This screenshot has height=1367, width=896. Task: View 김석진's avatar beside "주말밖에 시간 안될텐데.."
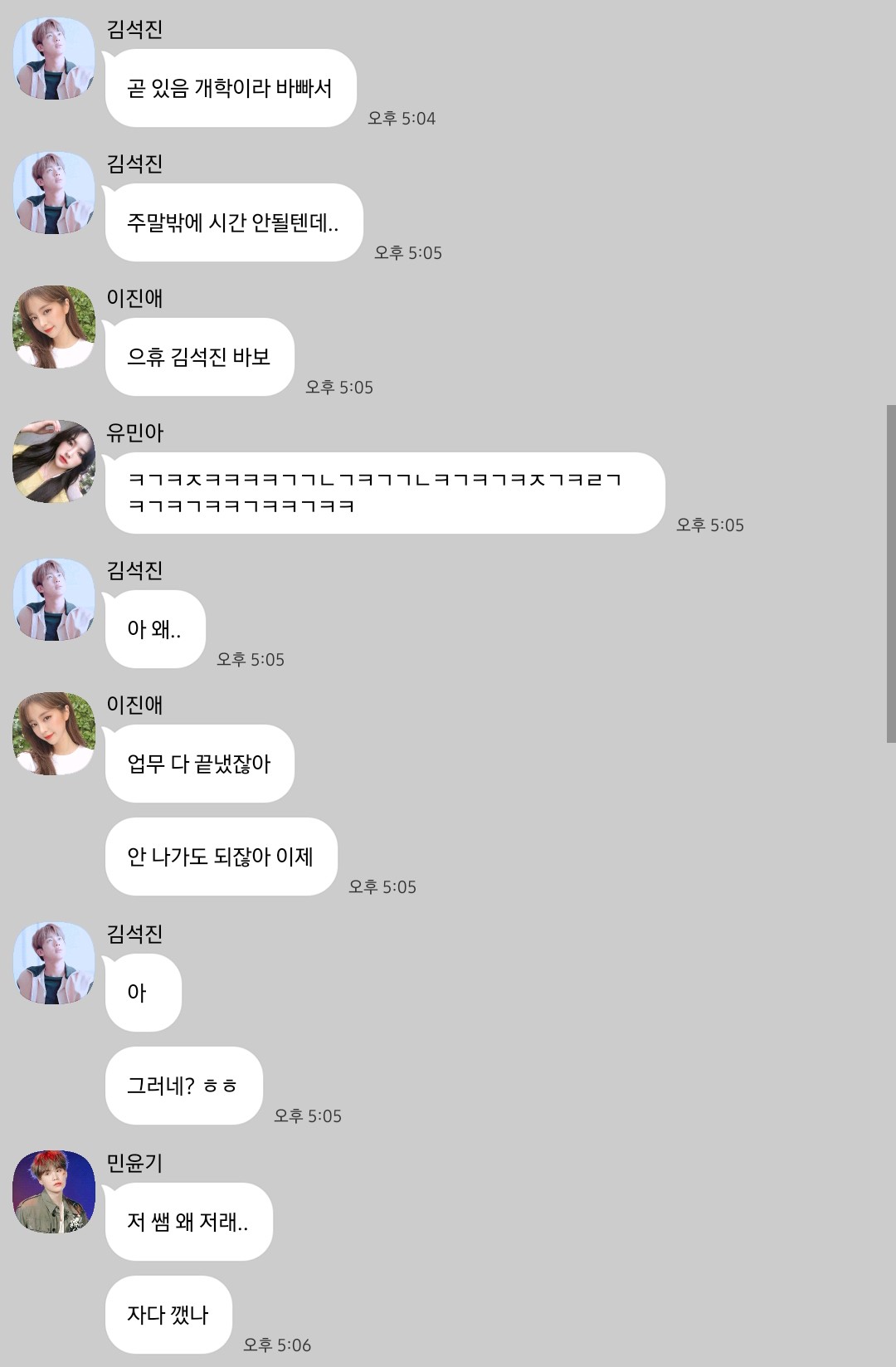point(54,192)
